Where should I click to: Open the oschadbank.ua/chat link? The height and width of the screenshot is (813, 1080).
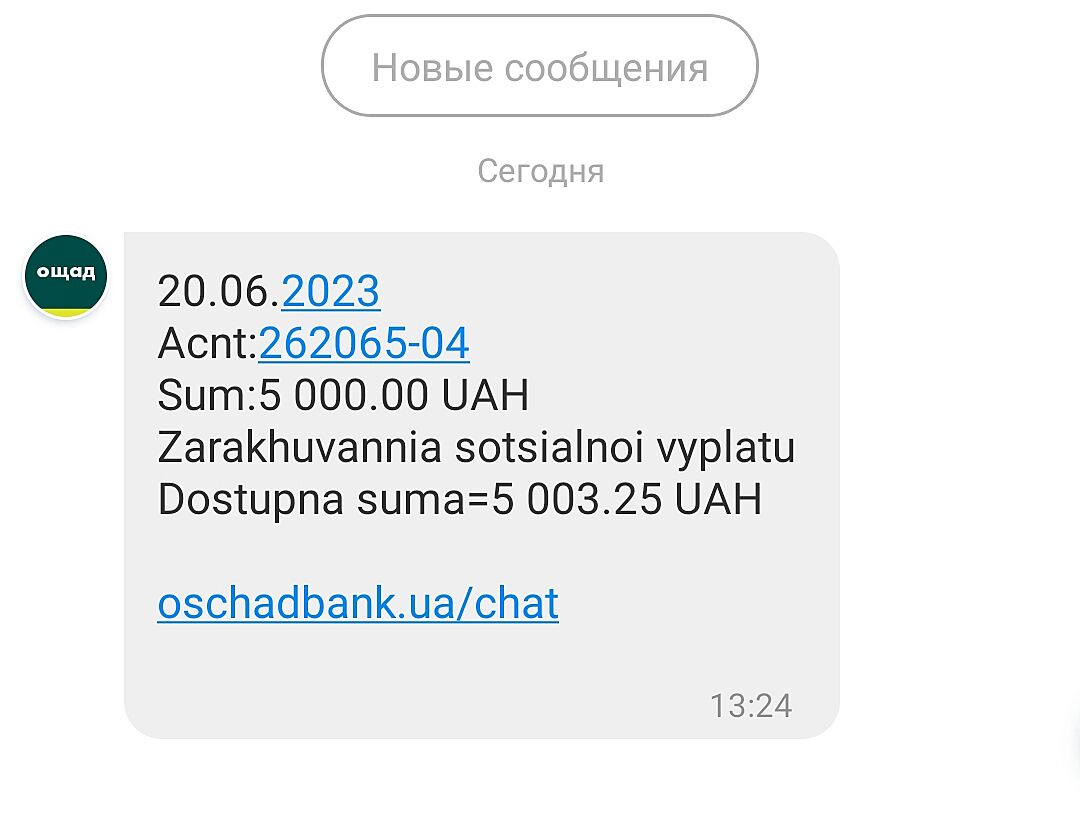pyautogui.click(x=358, y=604)
